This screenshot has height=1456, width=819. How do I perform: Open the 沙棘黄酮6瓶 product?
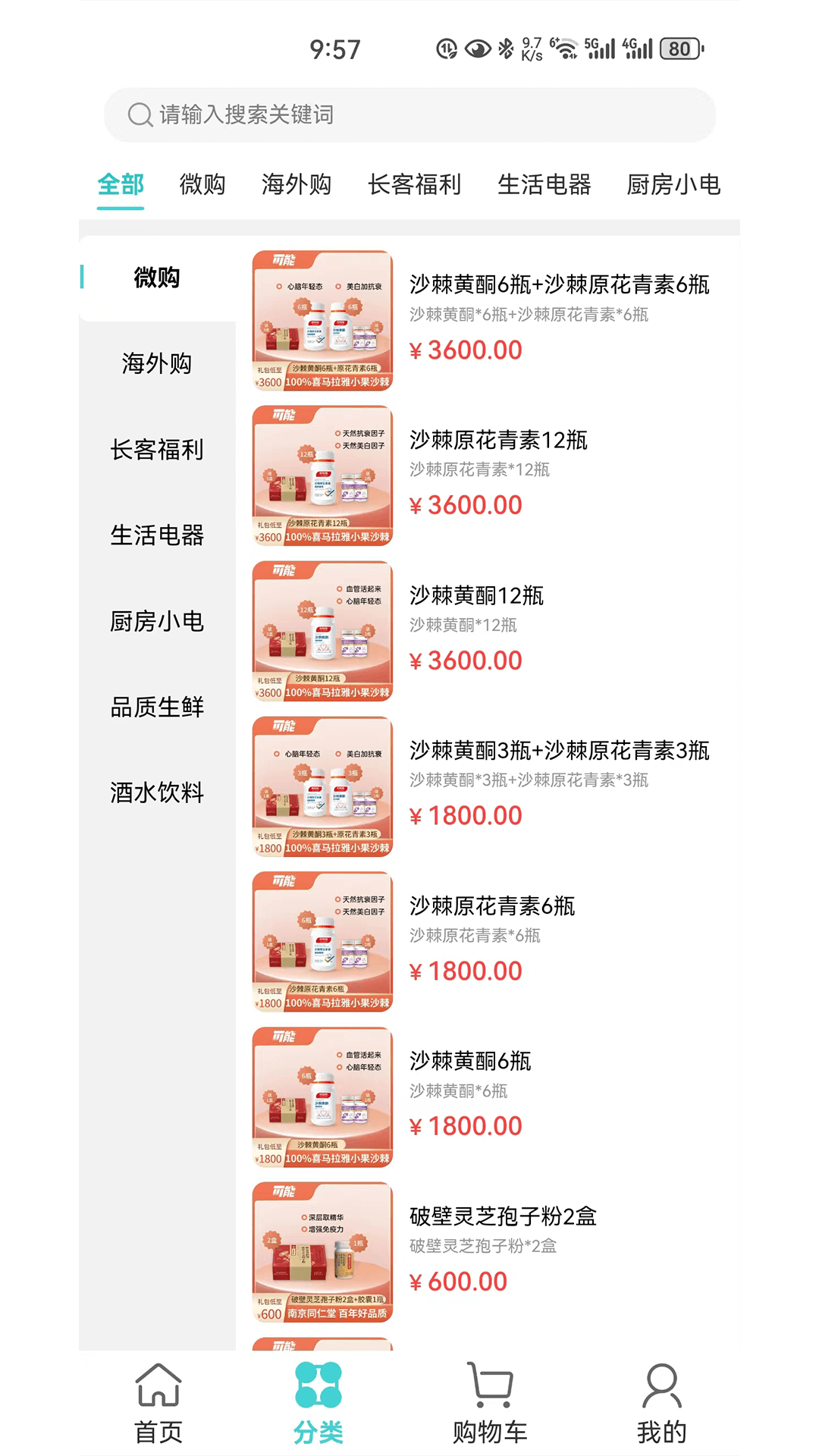(x=470, y=1062)
